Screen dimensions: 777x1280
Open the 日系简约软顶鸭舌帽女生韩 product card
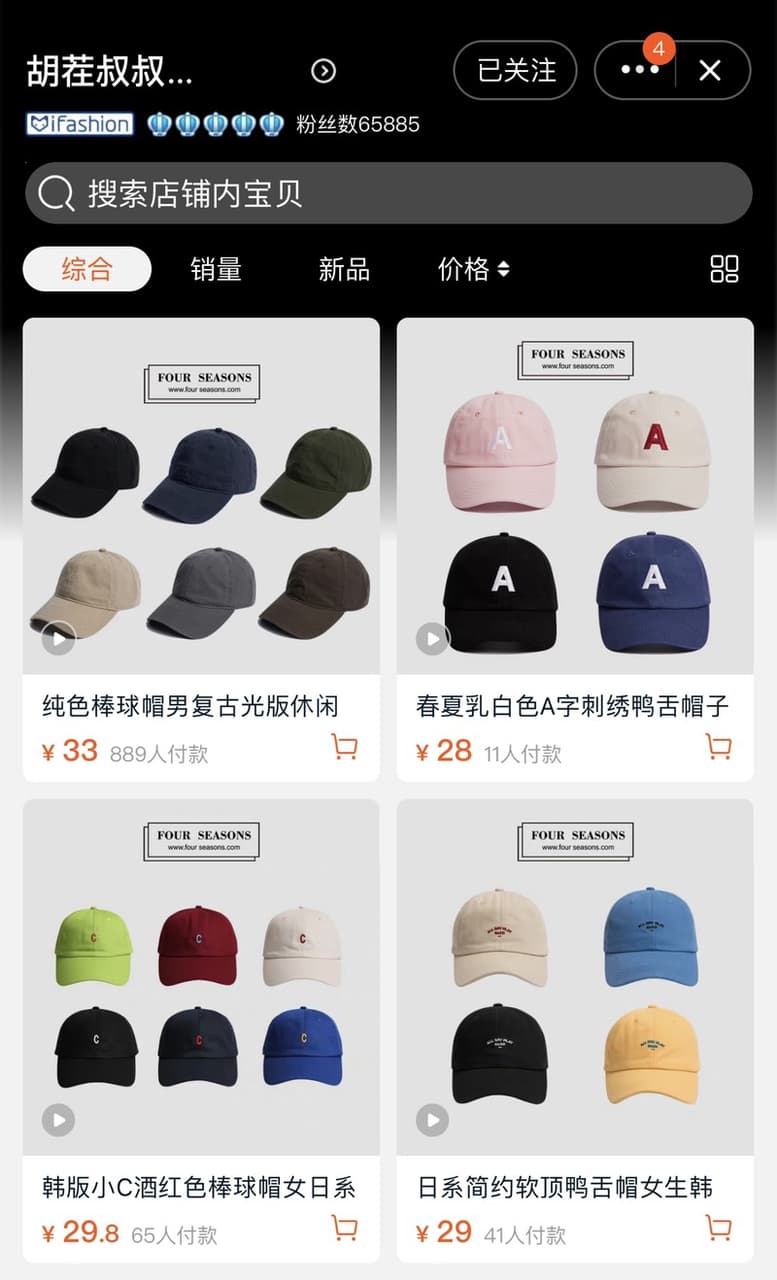click(575, 1030)
